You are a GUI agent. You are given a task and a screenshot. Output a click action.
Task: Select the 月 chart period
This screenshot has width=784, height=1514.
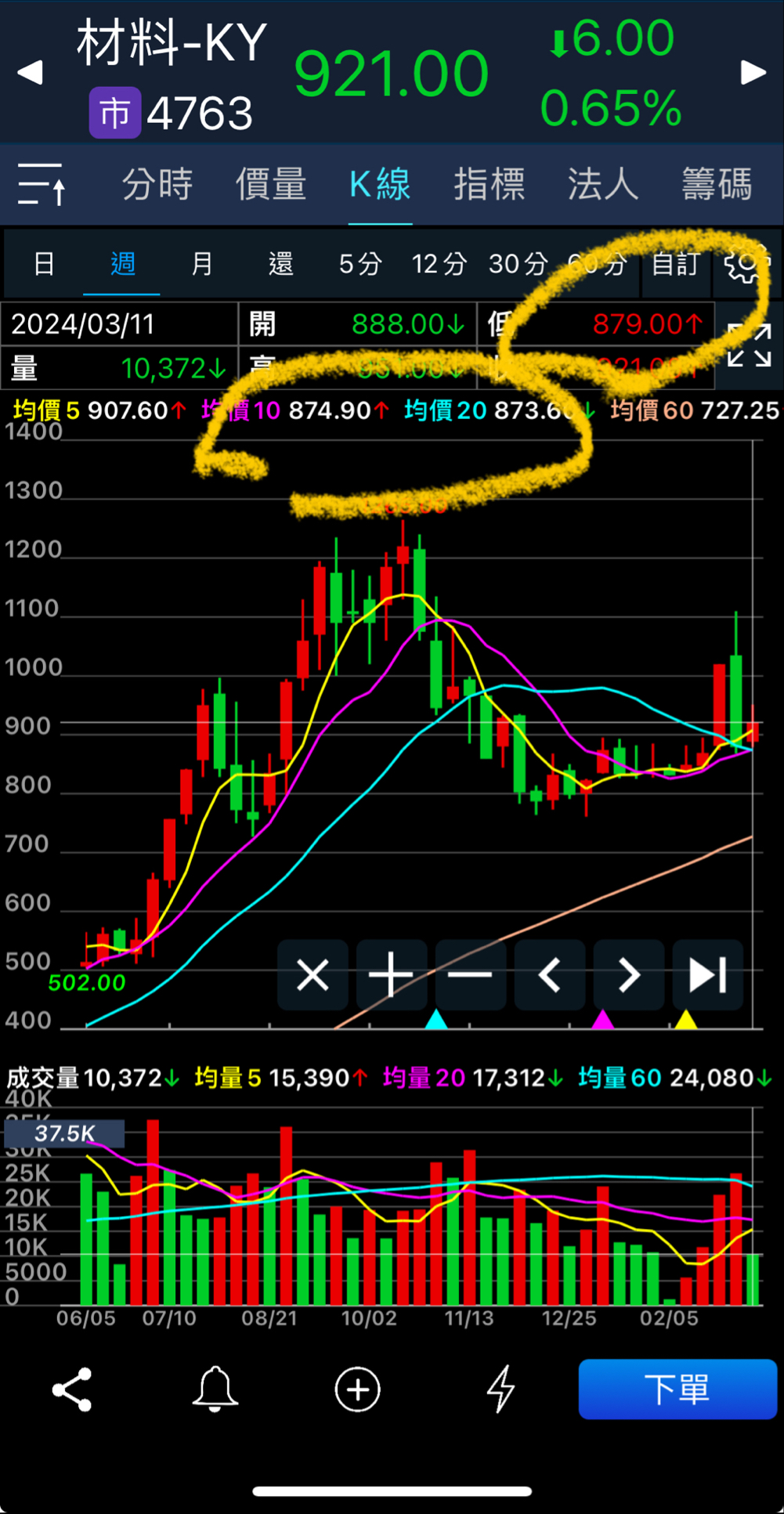click(x=201, y=264)
